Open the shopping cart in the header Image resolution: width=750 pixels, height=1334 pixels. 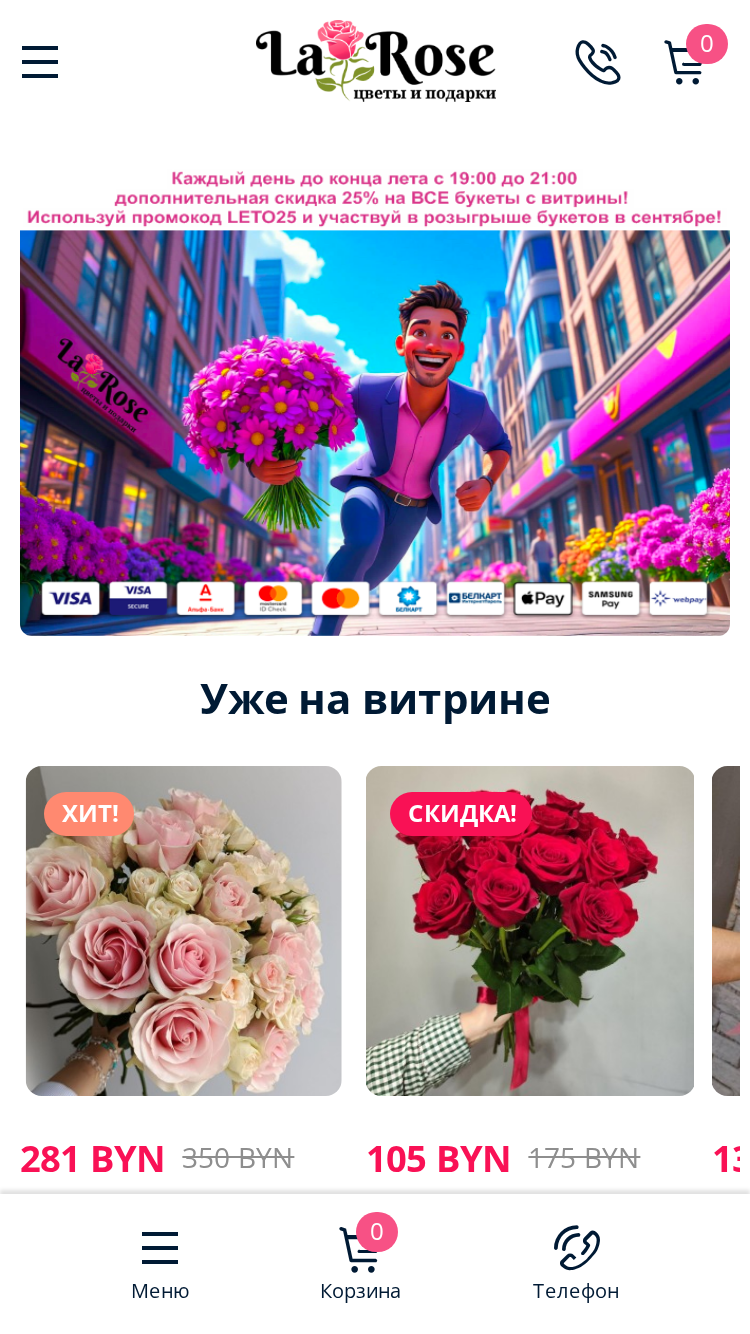(x=692, y=57)
